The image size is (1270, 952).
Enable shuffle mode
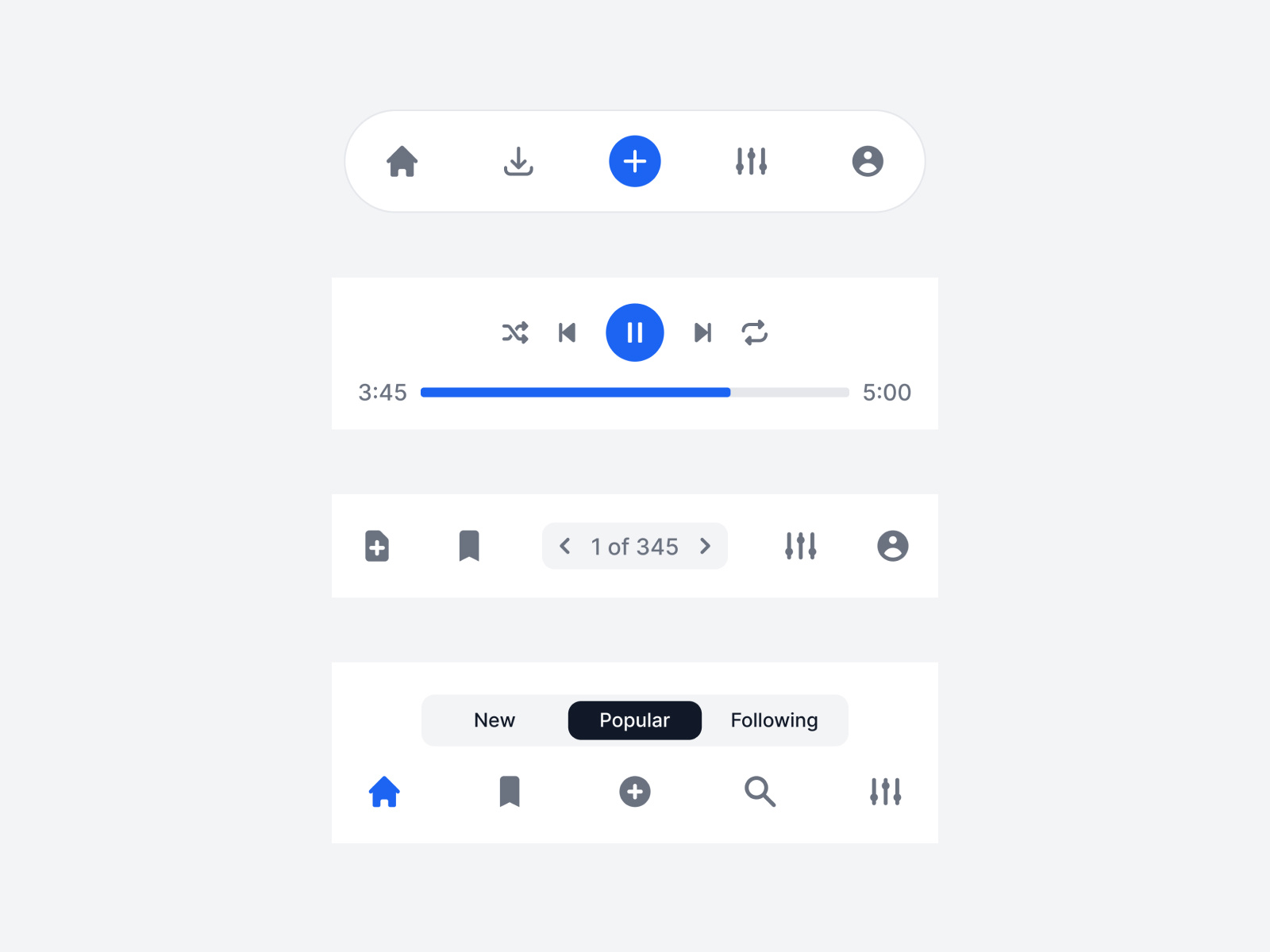(x=515, y=332)
